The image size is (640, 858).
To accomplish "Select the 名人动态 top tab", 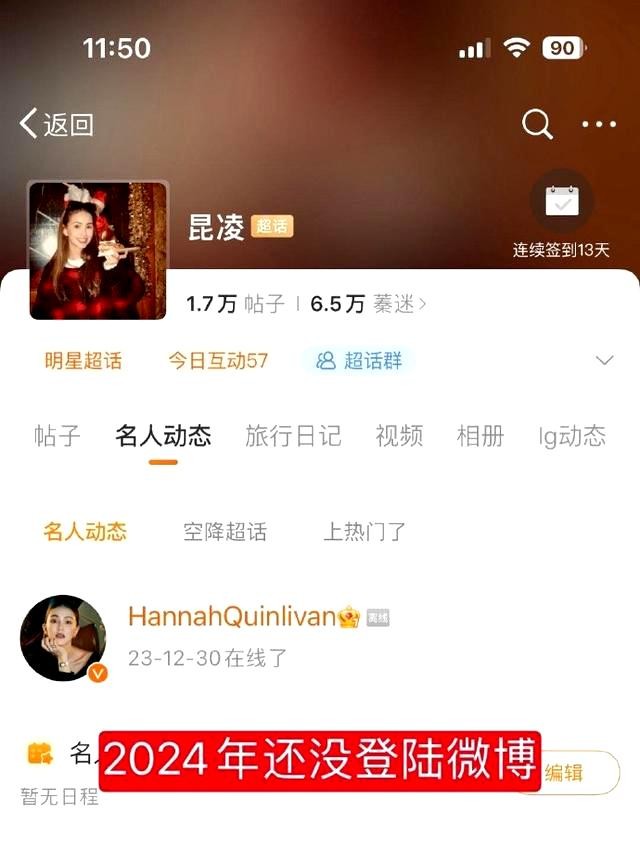I will point(163,436).
